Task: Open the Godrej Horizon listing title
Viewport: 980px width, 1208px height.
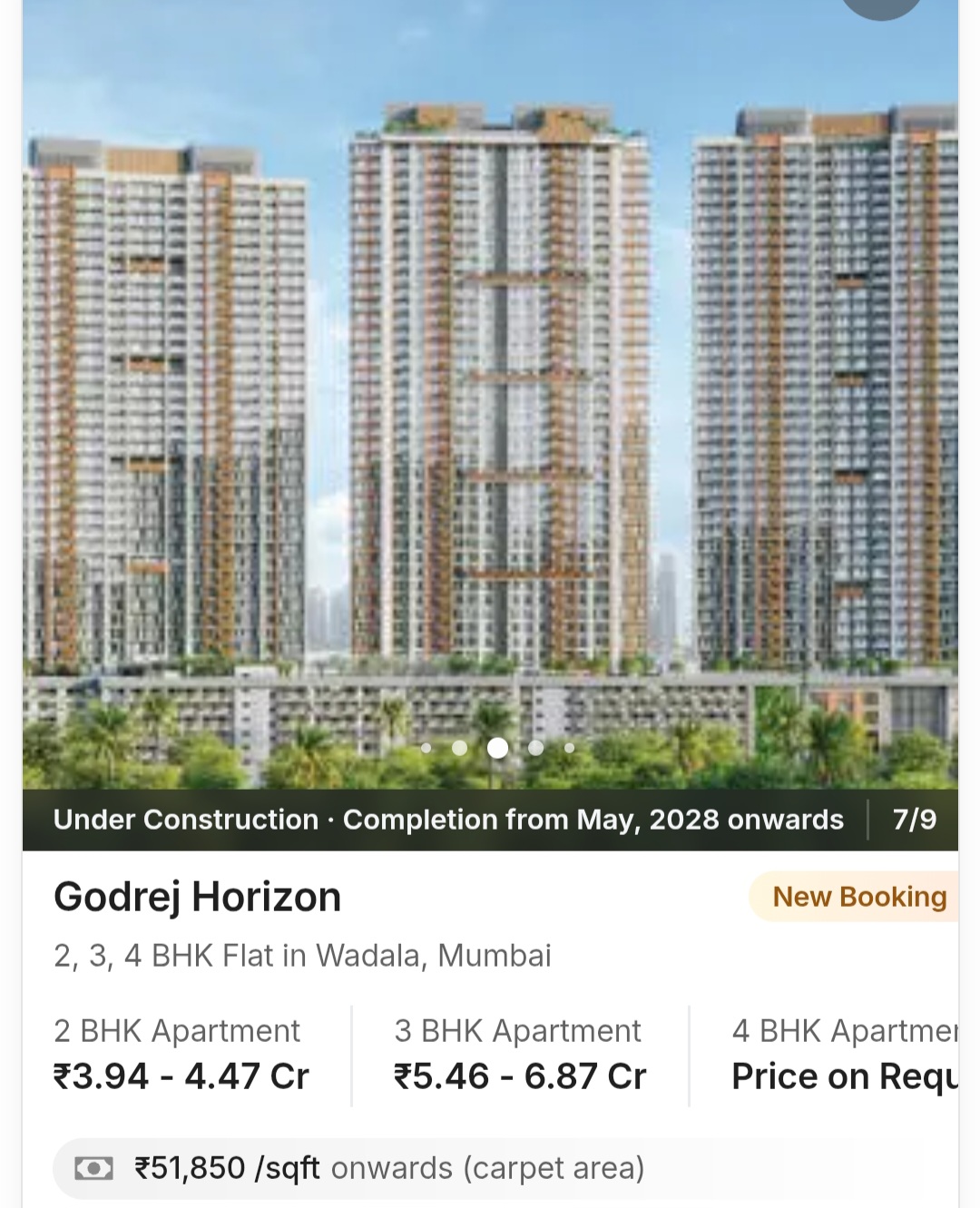Action: pyautogui.click(x=198, y=897)
